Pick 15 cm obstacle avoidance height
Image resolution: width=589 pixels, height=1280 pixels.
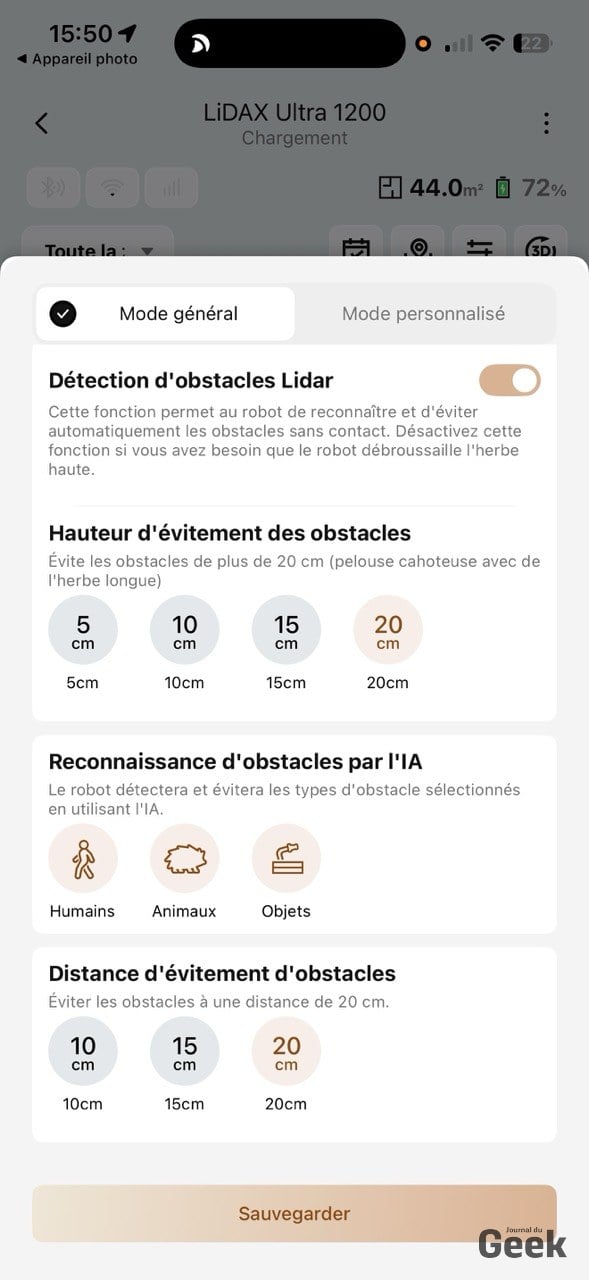point(286,630)
